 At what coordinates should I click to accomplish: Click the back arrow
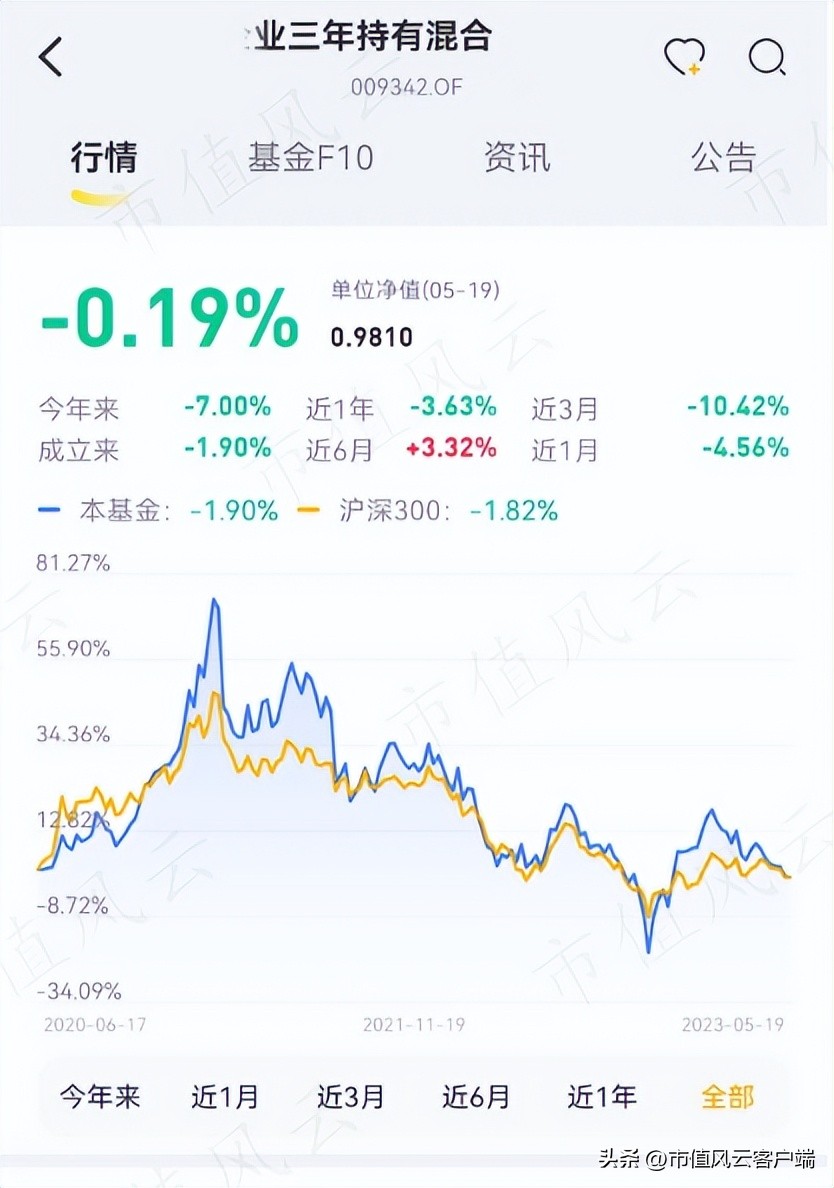(x=50, y=57)
